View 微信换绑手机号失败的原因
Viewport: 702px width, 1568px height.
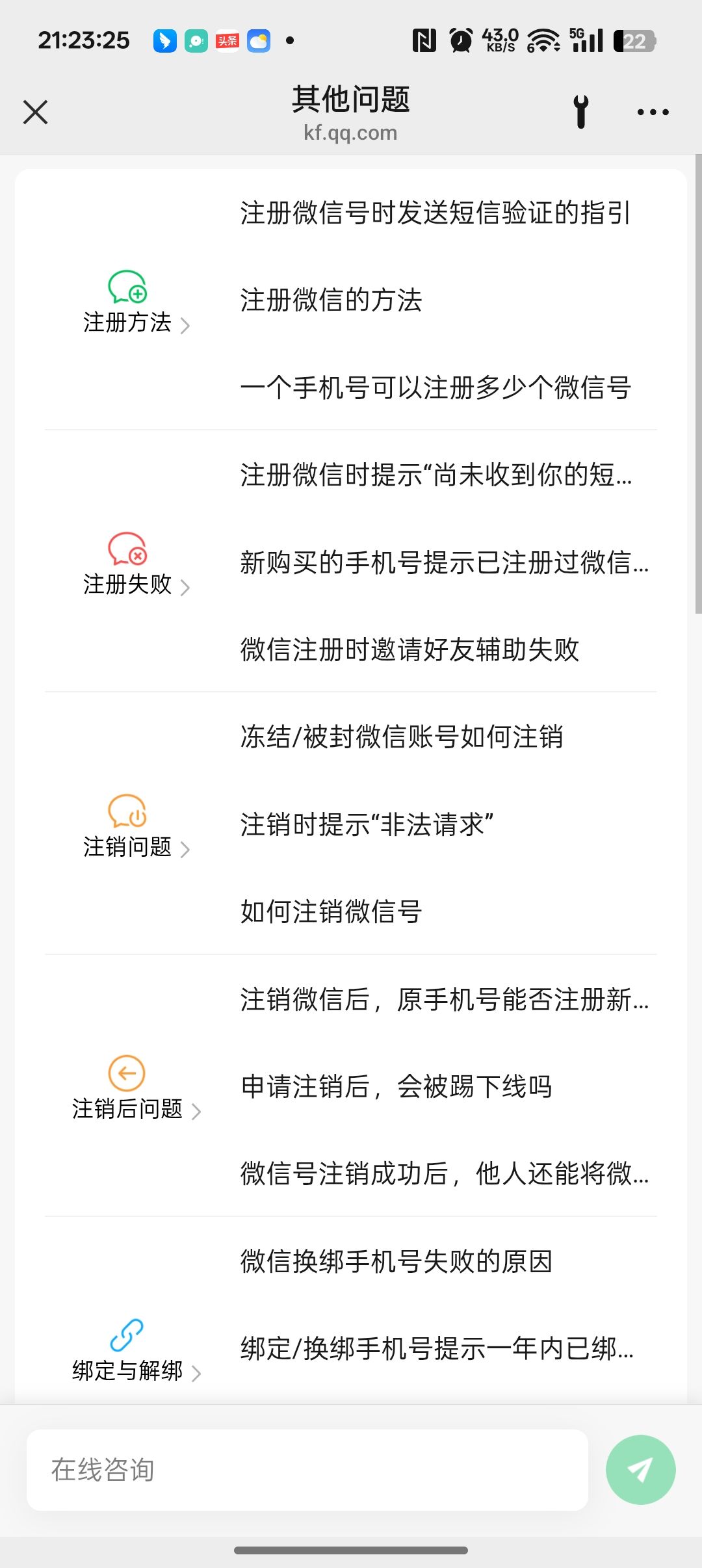(x=396, y=1261)
